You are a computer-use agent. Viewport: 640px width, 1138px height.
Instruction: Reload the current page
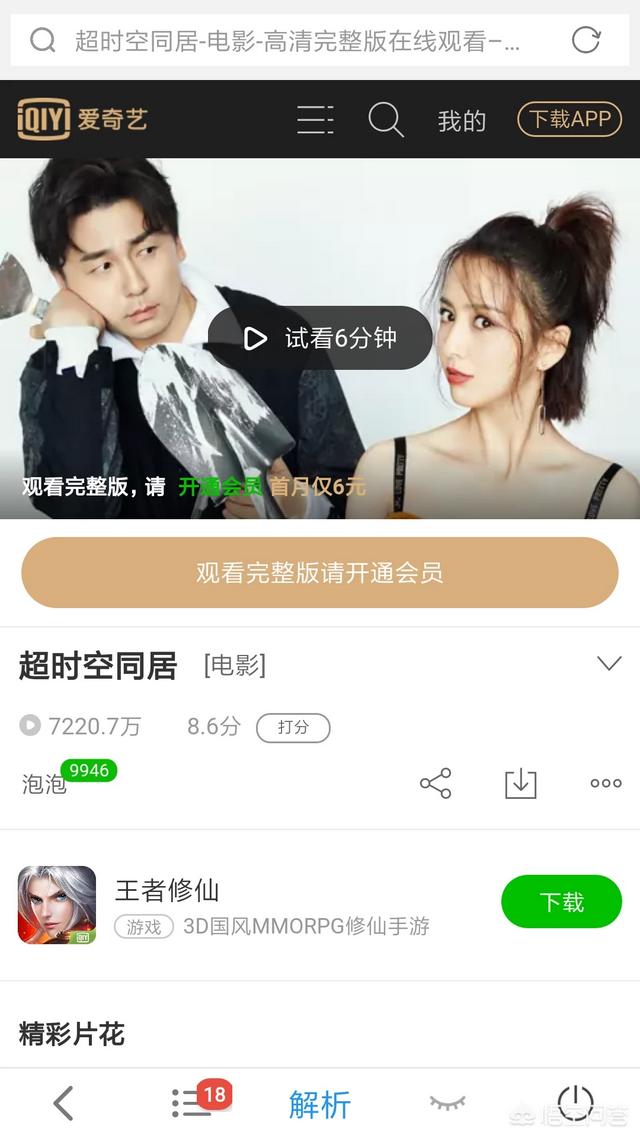pyautogui.click(x=585, y=40)
